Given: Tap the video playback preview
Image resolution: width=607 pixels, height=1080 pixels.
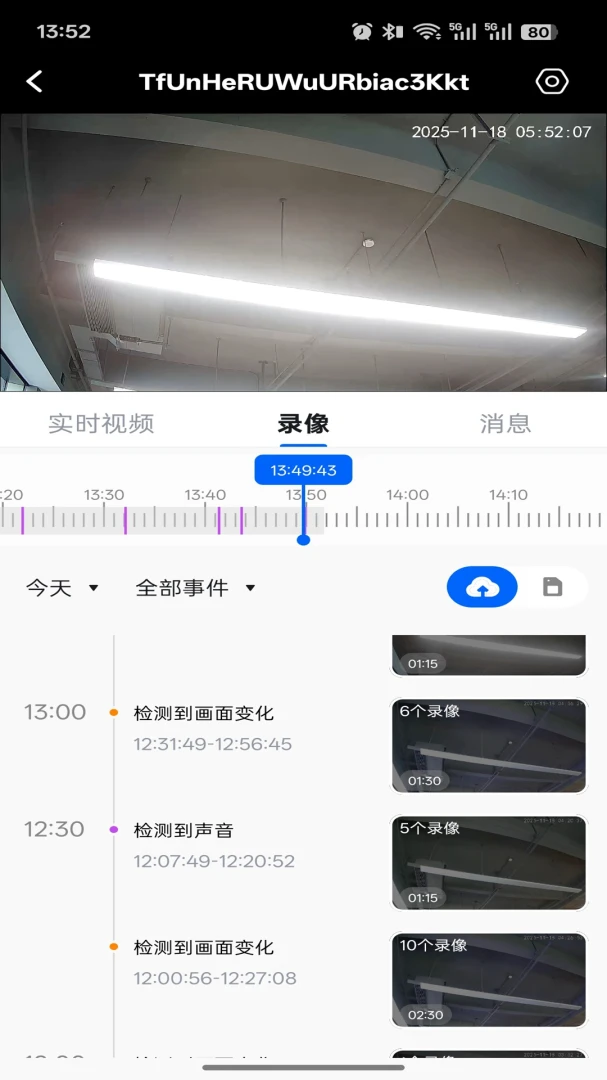Looking at the screenshot, I should click(303, 253).
